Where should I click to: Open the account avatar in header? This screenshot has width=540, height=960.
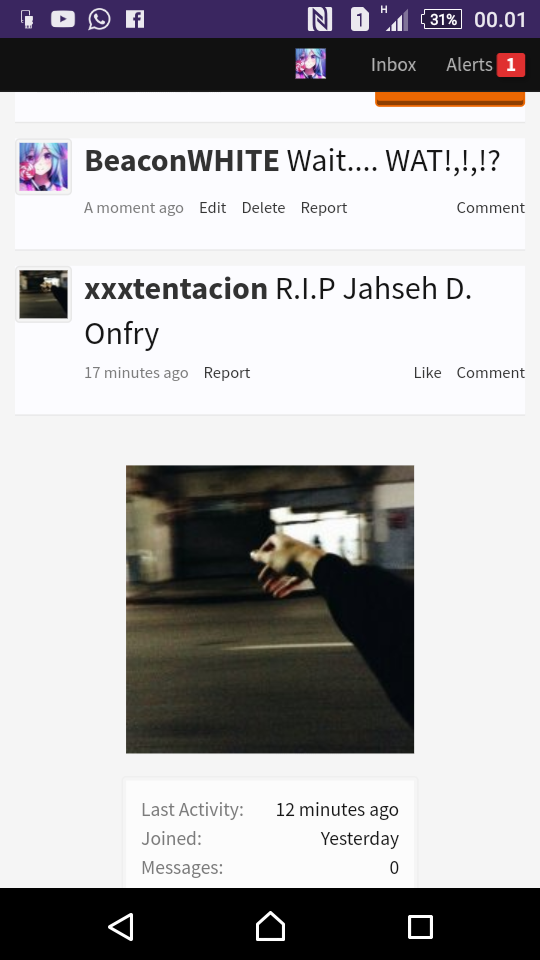point(310,64)
